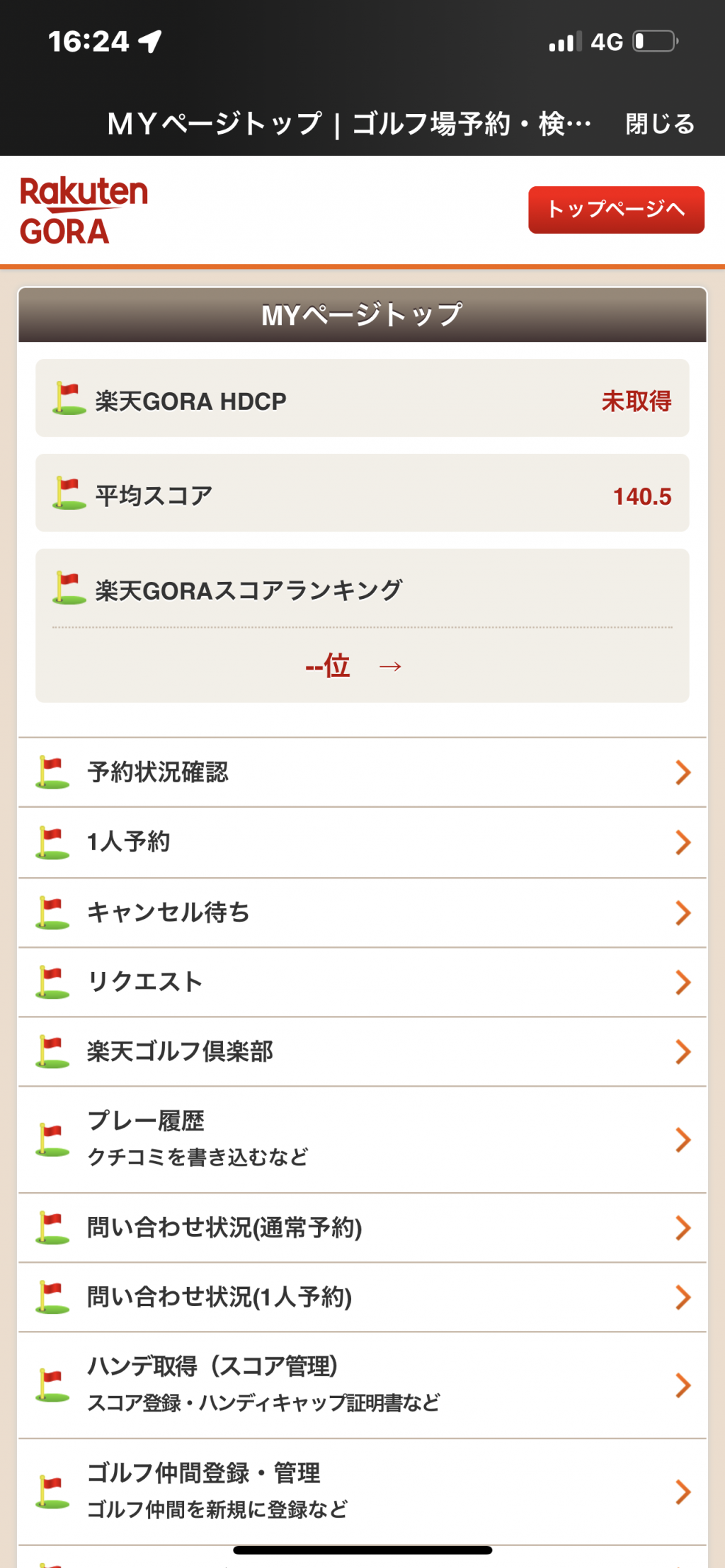Open ゴルフ仲間登録・管理
This screenshot has height=1568, width=725.
click(362, 1492)
